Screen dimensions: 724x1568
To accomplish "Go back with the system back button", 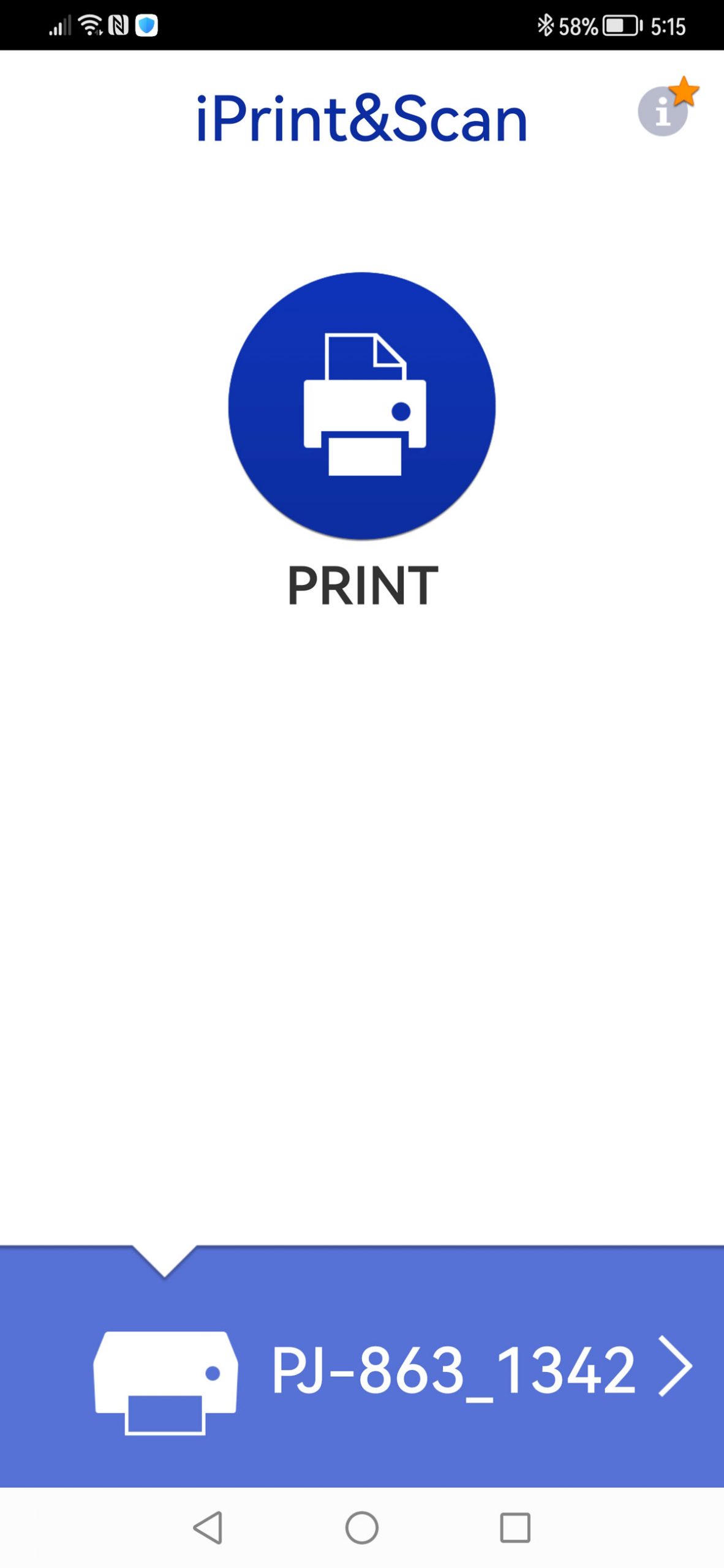I will (x=208, y=1528).
